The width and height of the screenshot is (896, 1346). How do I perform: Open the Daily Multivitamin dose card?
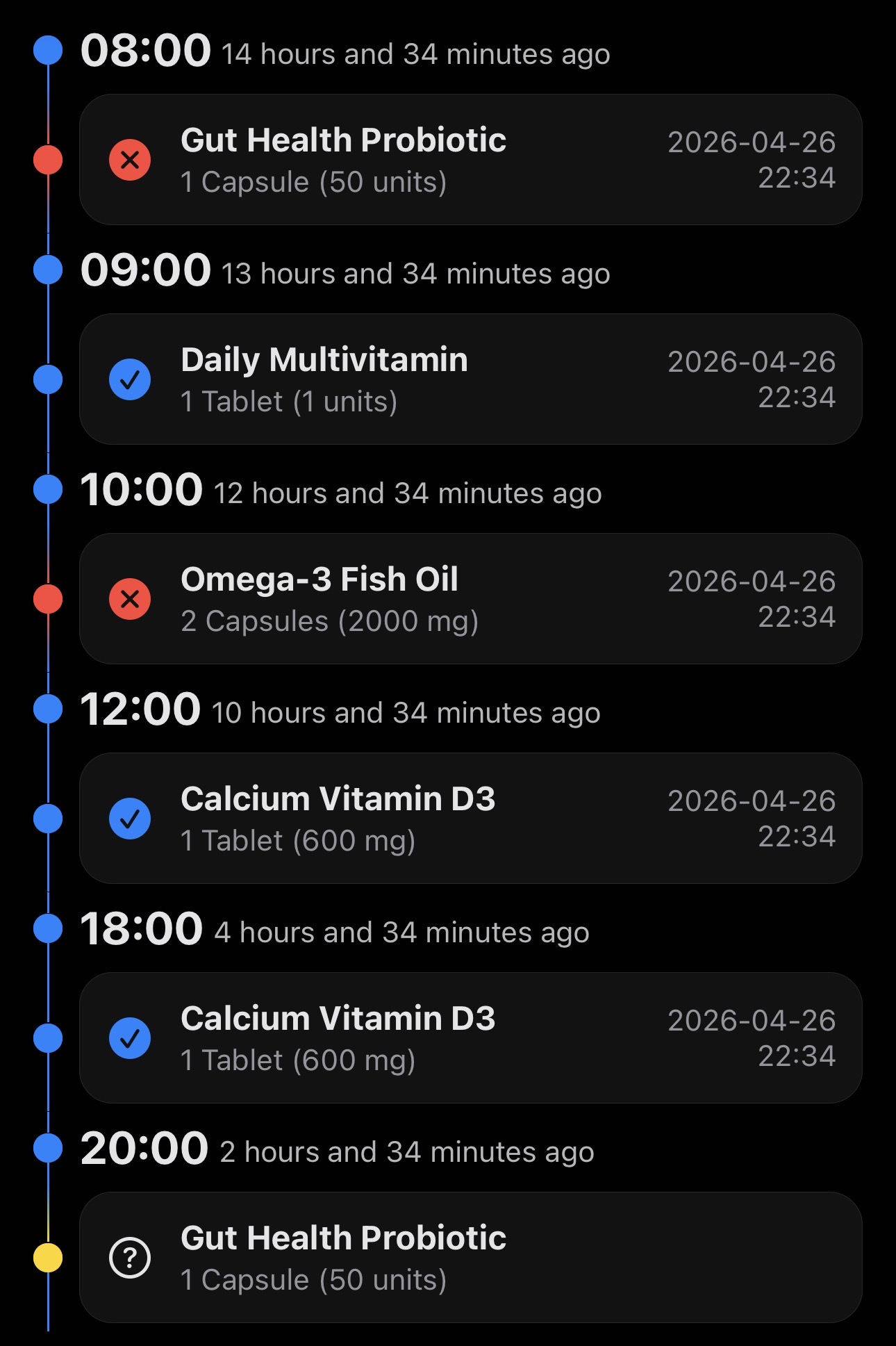470,379
